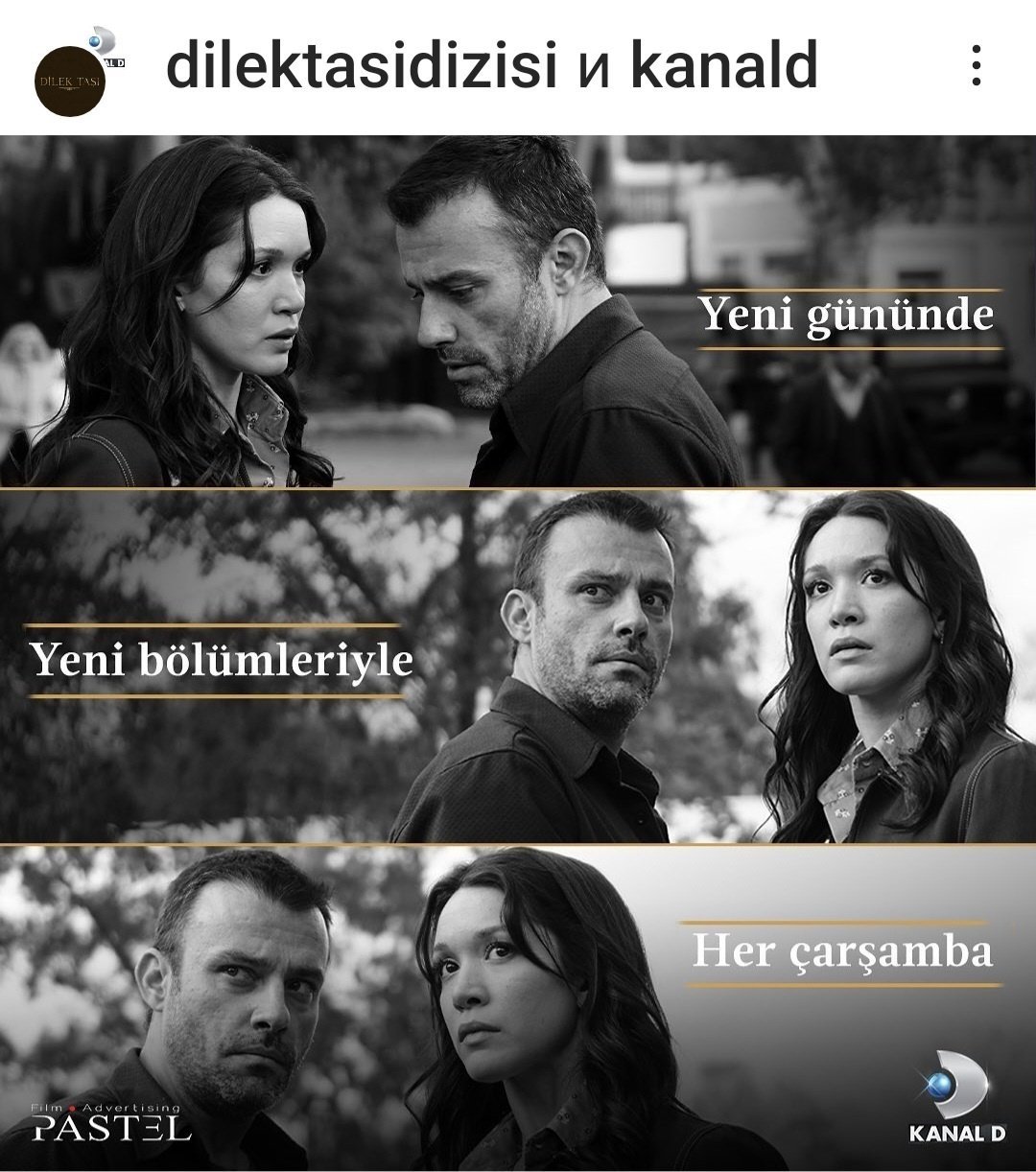
Task: Open the kanald collaborator profile
Action: (724, 66)
